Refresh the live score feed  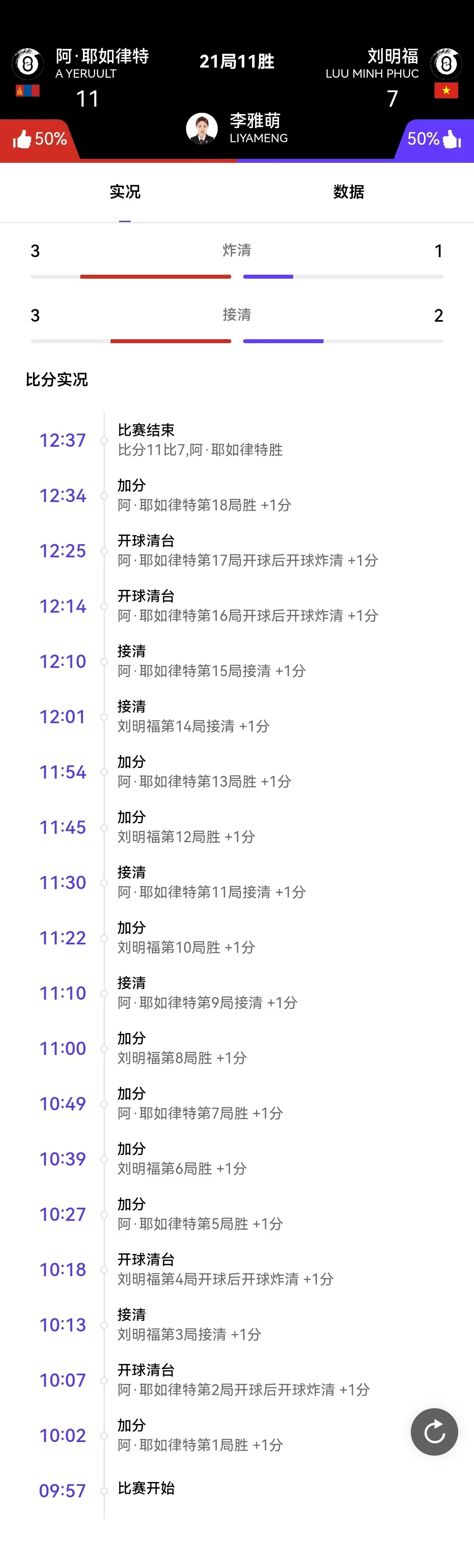[x=434, y=1432]
